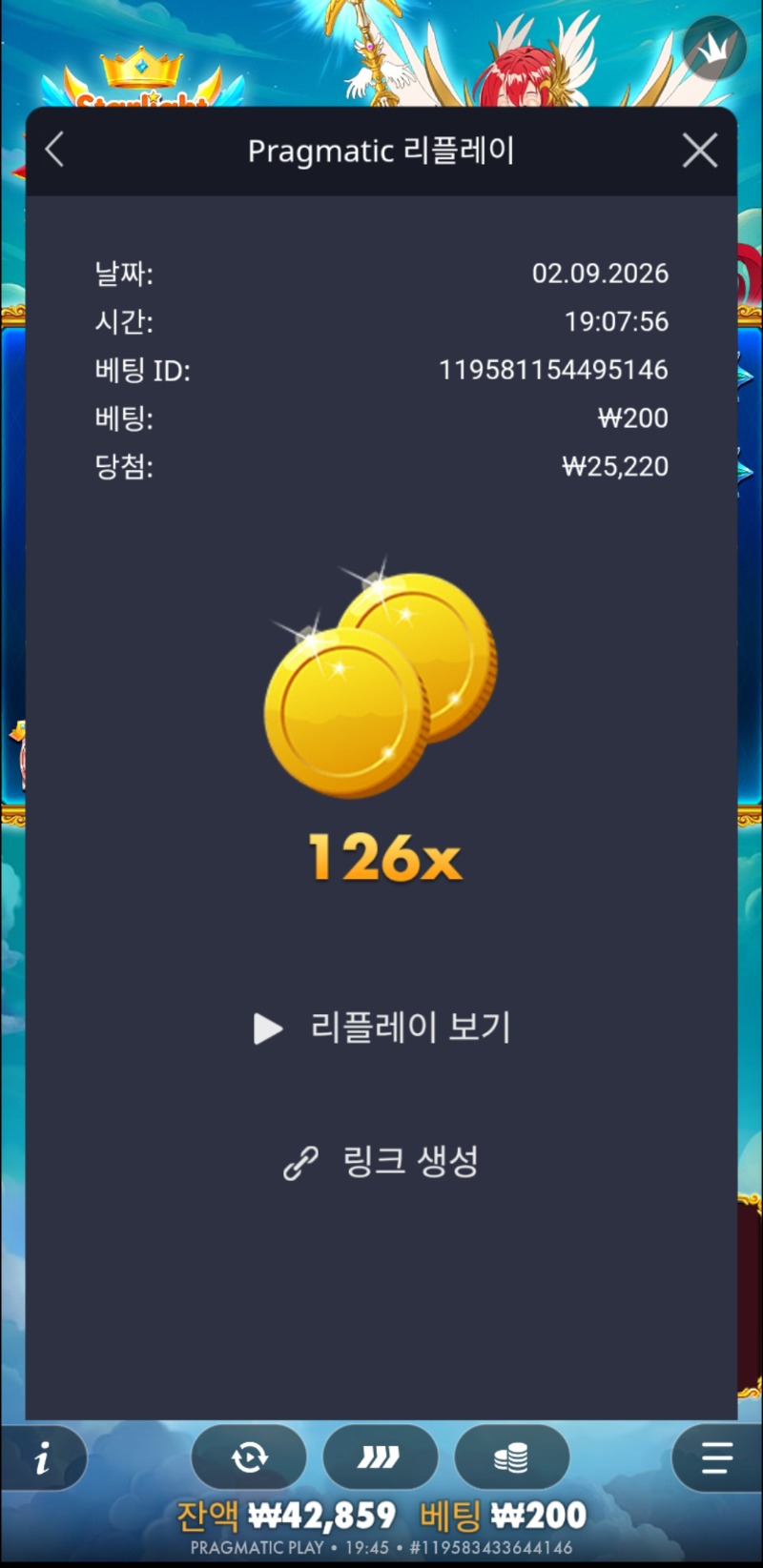Open the hamburger menu
Screen dimensions: 763x1568
[x=717, y=1457]
